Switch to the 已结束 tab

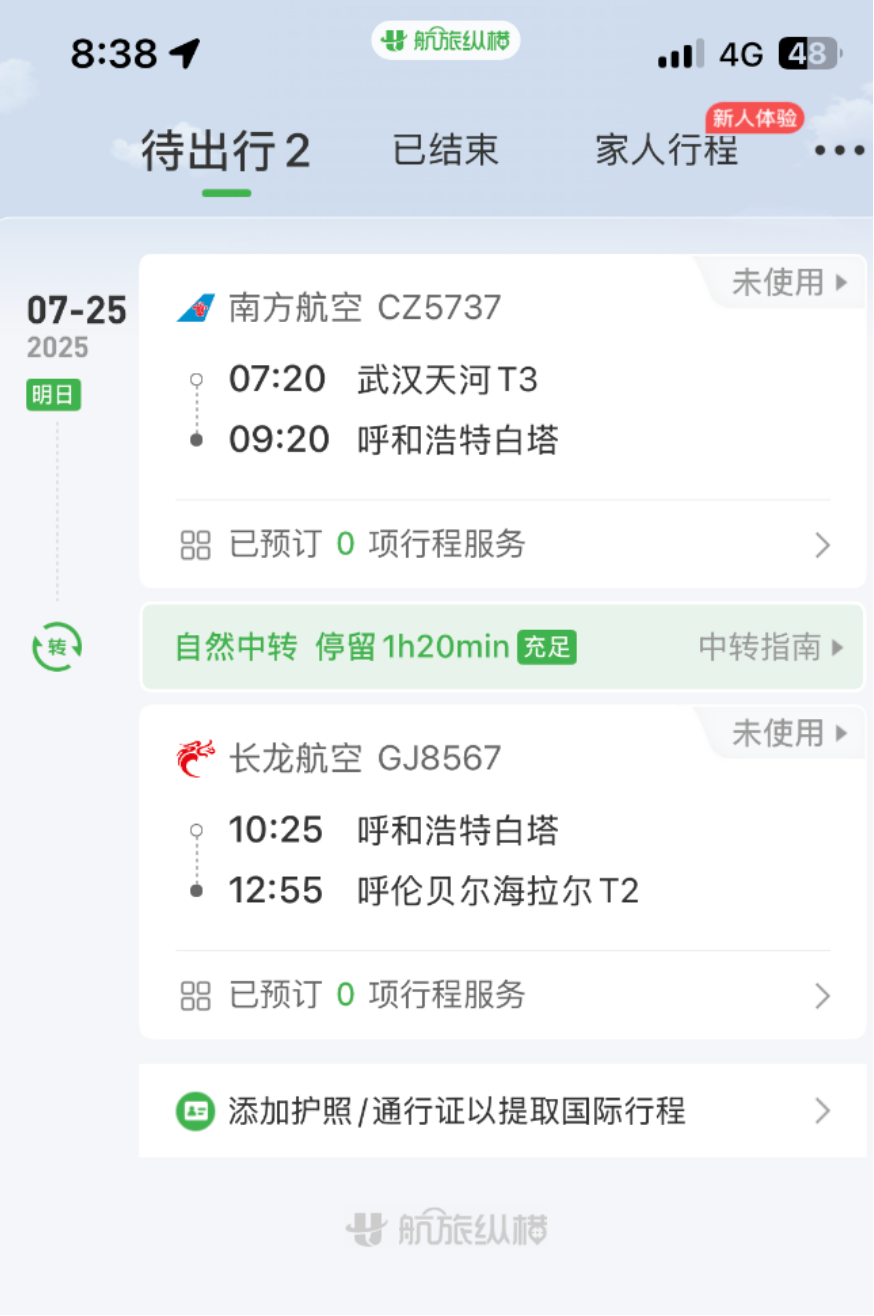[444, 150]
